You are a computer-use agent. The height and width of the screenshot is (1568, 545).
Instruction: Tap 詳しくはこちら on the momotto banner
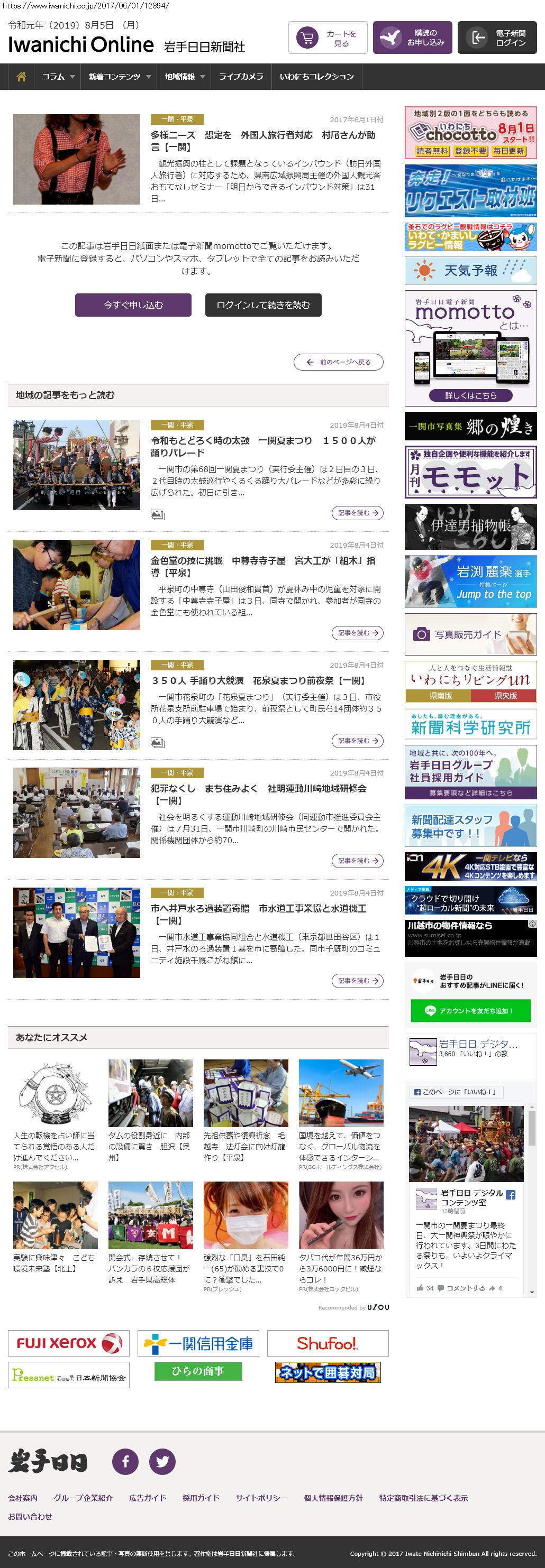(470, 395)
